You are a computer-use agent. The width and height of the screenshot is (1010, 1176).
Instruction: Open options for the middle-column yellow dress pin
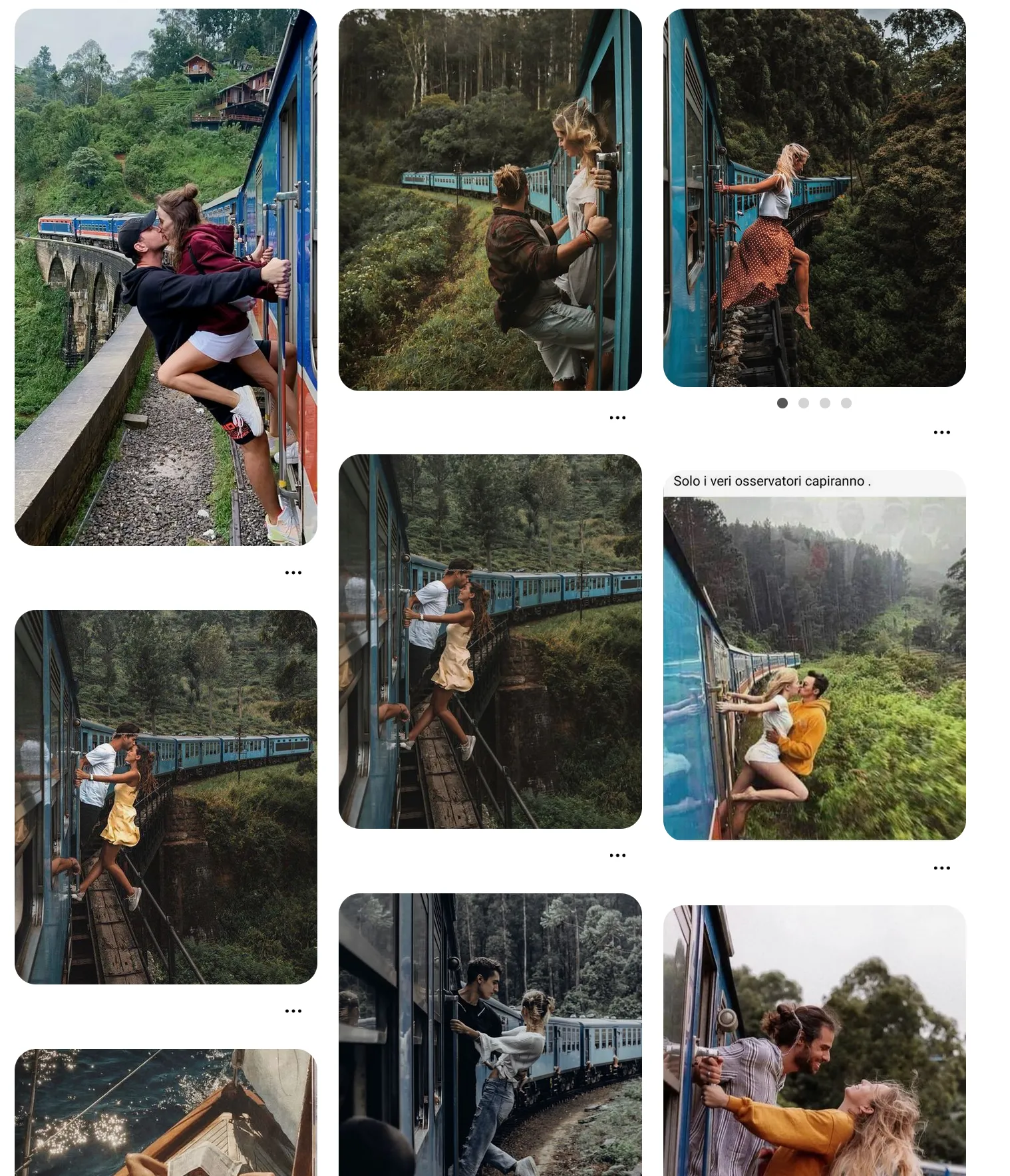617,855
